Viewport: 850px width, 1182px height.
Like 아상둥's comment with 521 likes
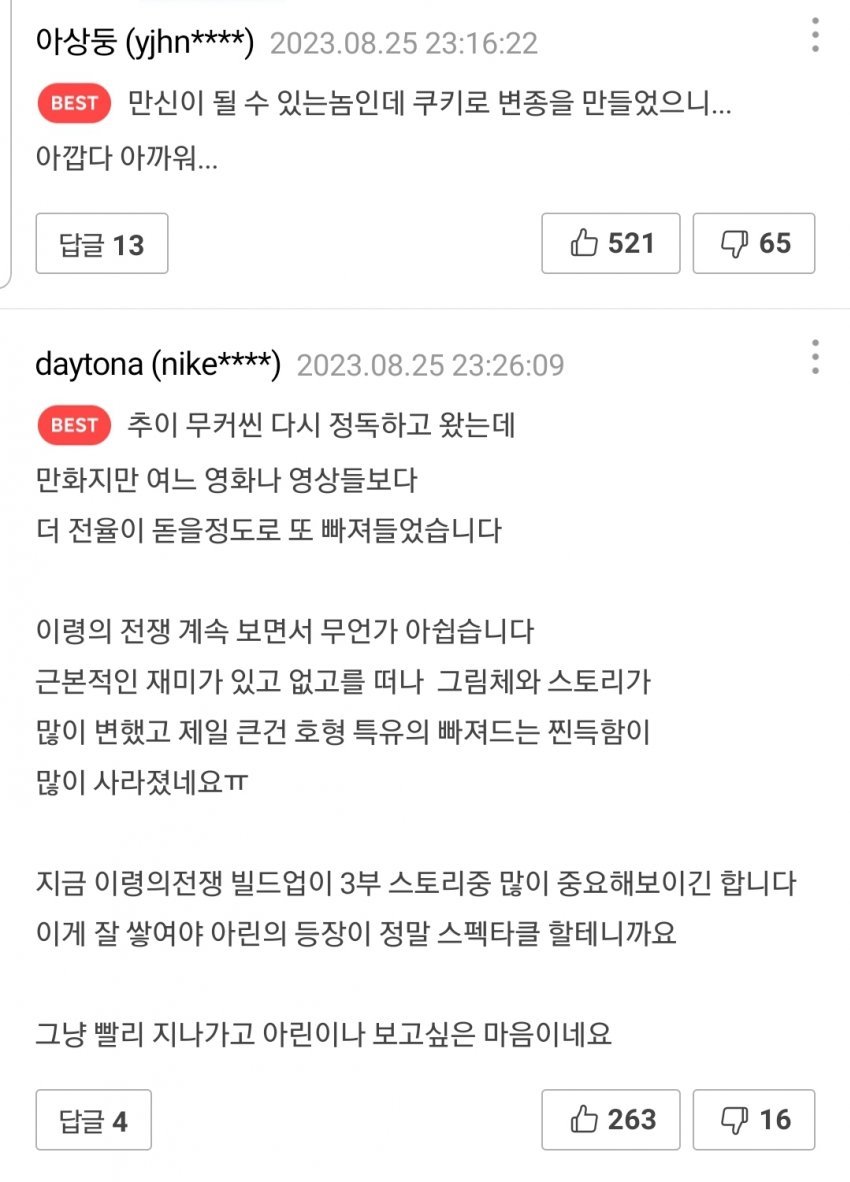pyautogui.click(x=610, y=243)
